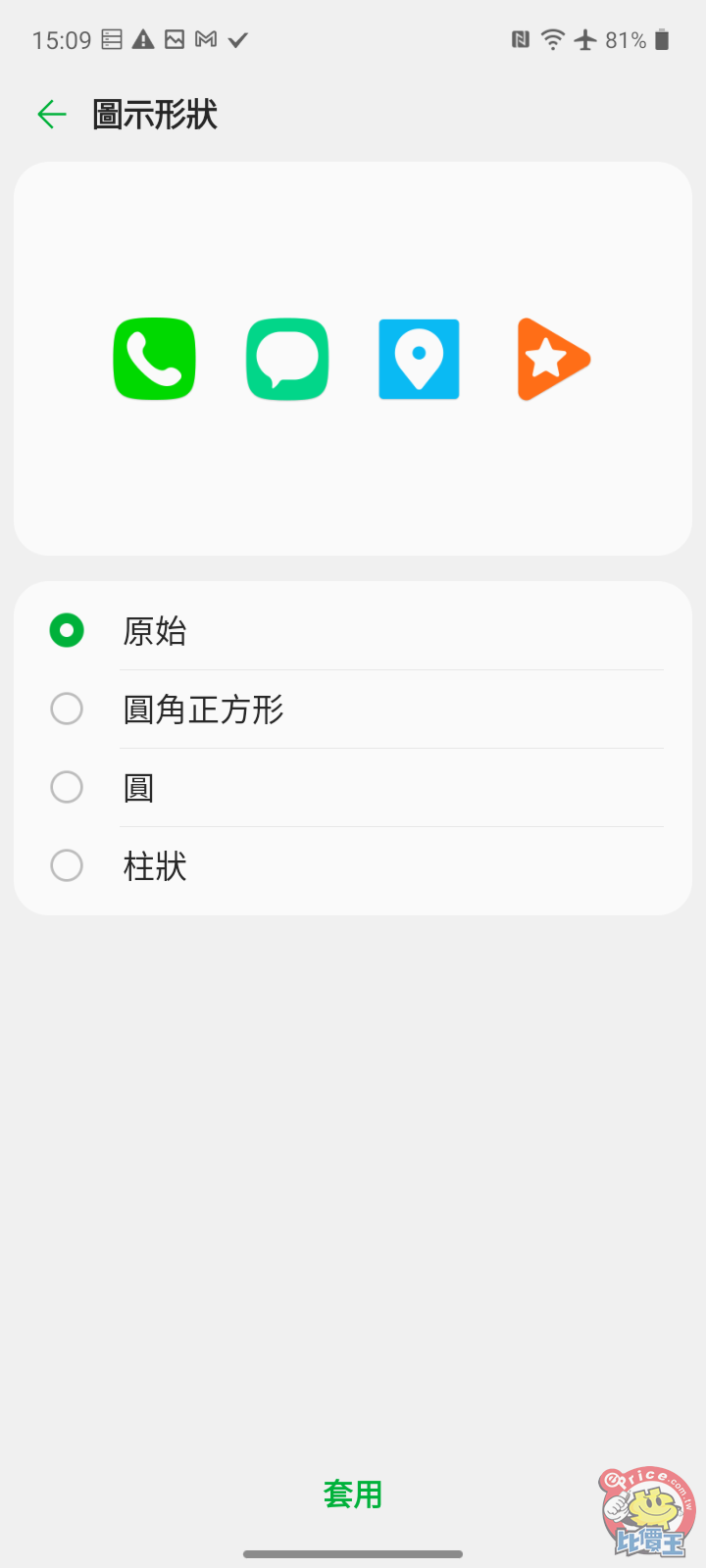Select the 原始 icon shape
The width and height of the screenshot is (706, 1568).
(x=67, y=630)
